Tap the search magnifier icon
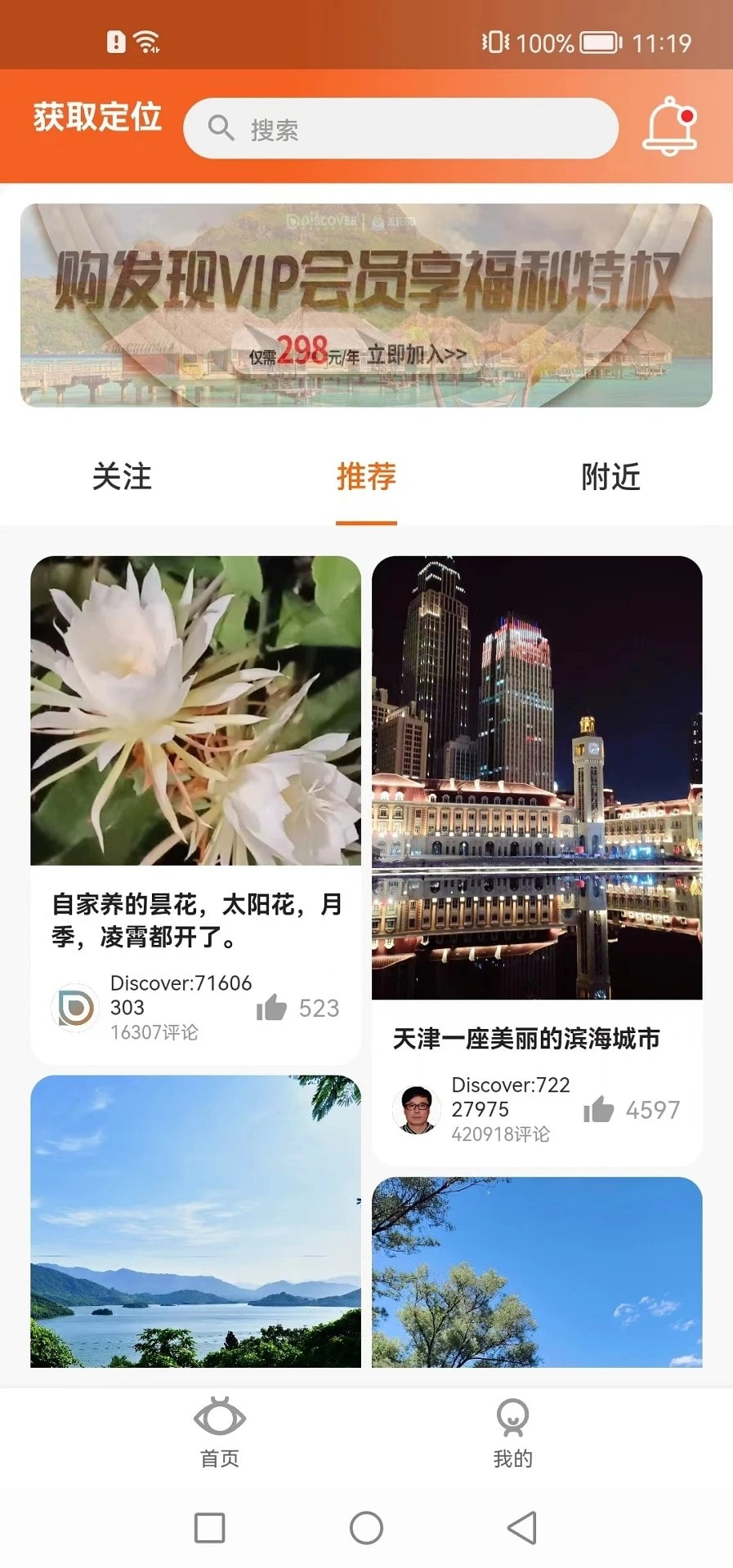 (221, 128)
